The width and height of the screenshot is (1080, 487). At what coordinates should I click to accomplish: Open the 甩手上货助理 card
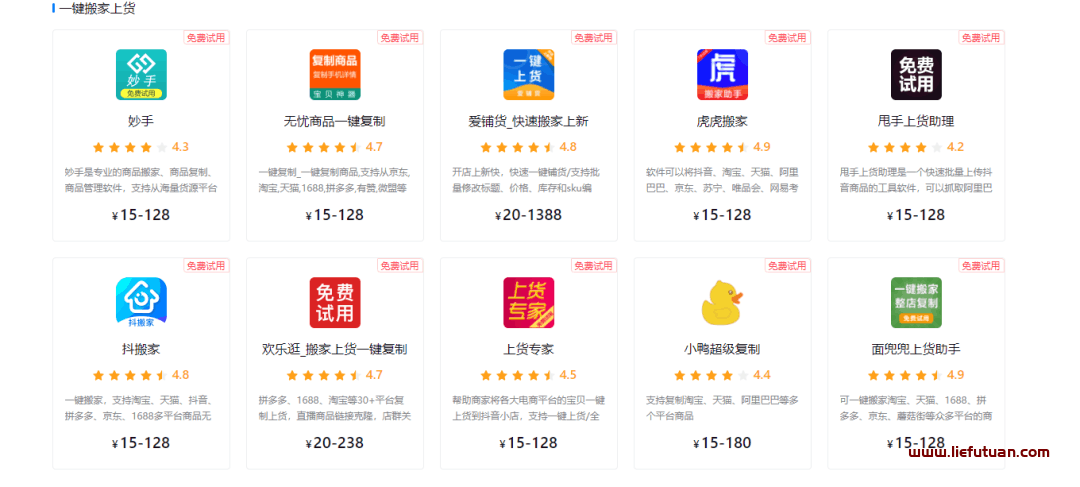[x=916, y=121]
